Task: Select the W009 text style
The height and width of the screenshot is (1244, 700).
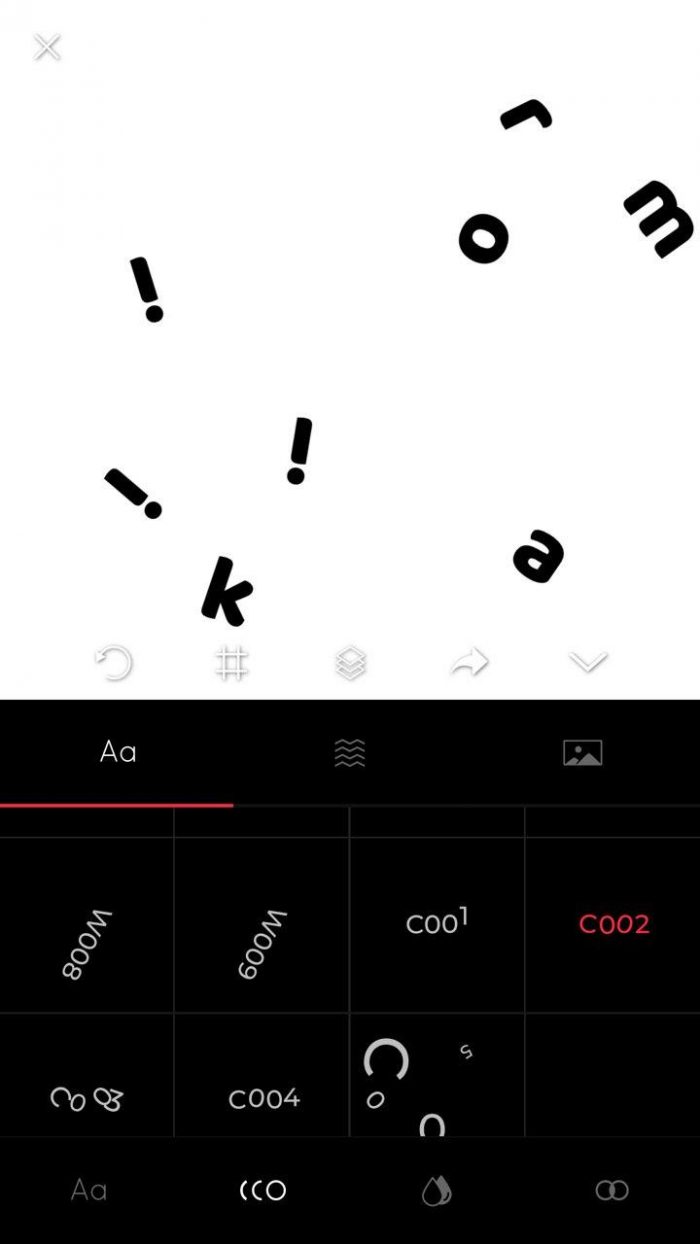Action: click(x=262, y=925)
